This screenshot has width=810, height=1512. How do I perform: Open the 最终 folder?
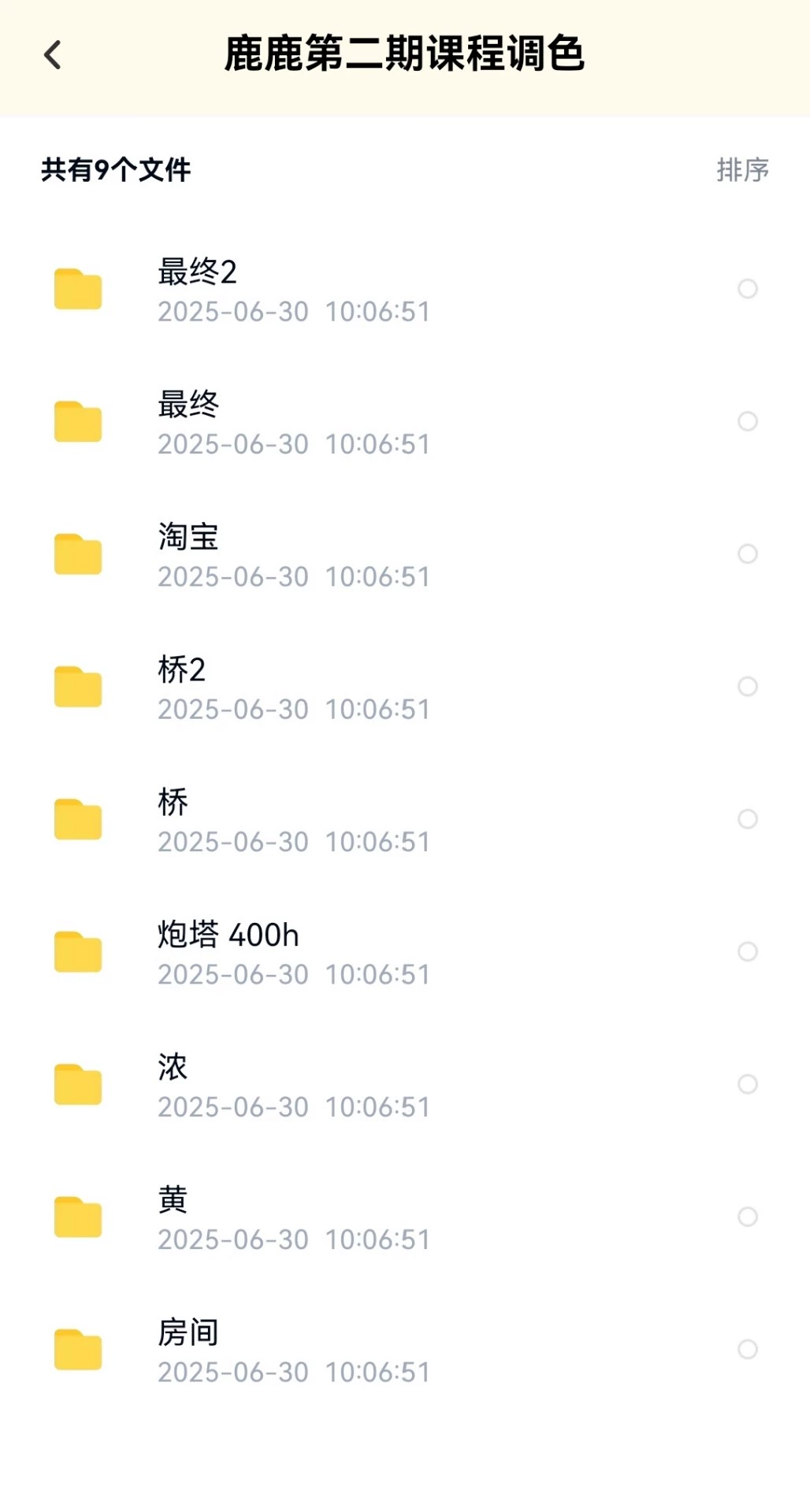point(188,405)
